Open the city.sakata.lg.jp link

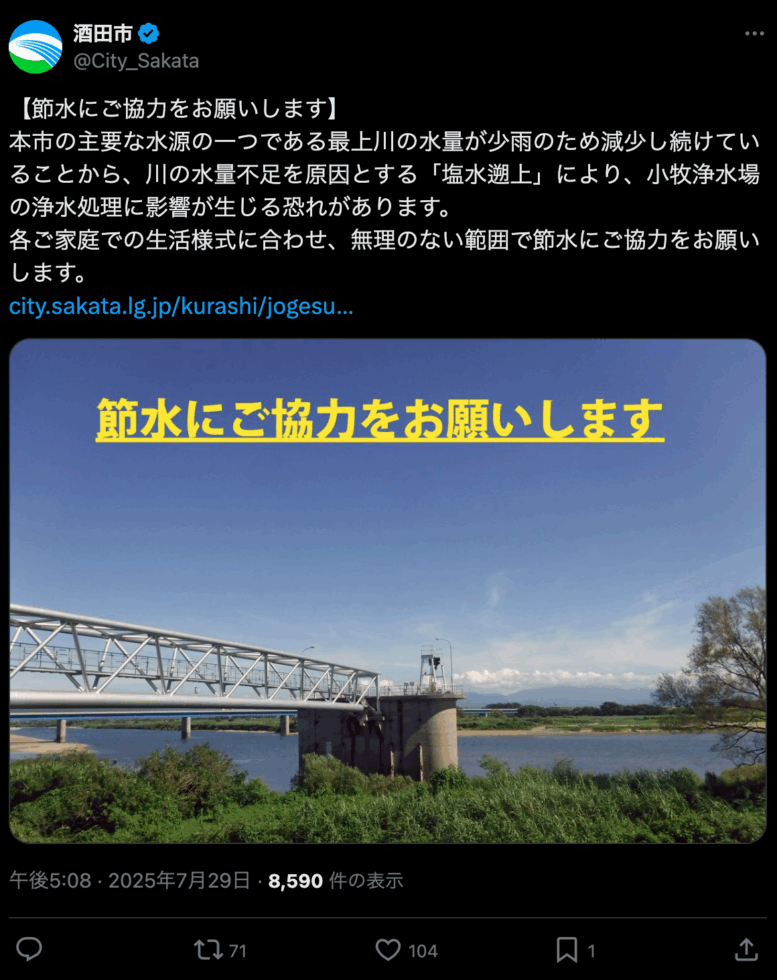coord(181,306)
